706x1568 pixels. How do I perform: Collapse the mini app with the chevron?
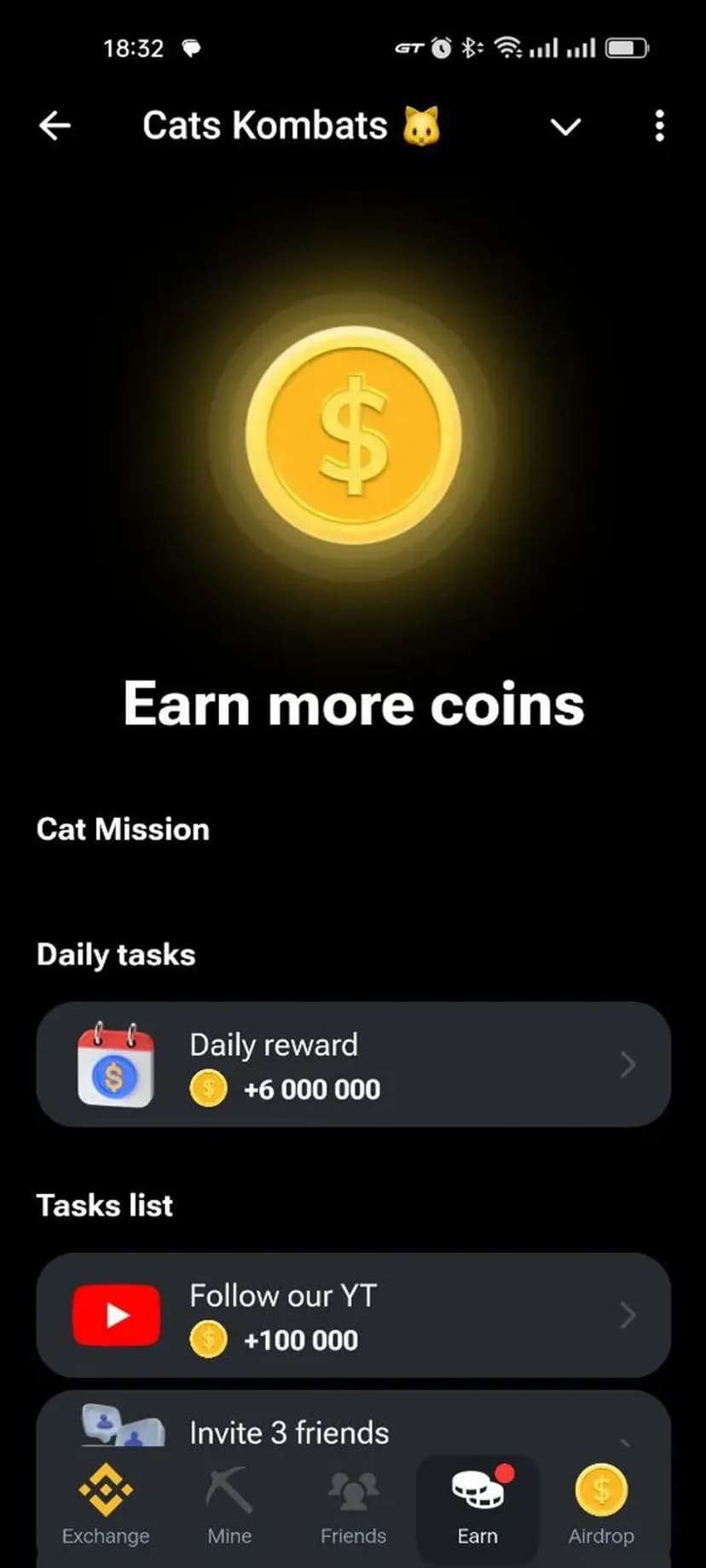coord(565,127)
